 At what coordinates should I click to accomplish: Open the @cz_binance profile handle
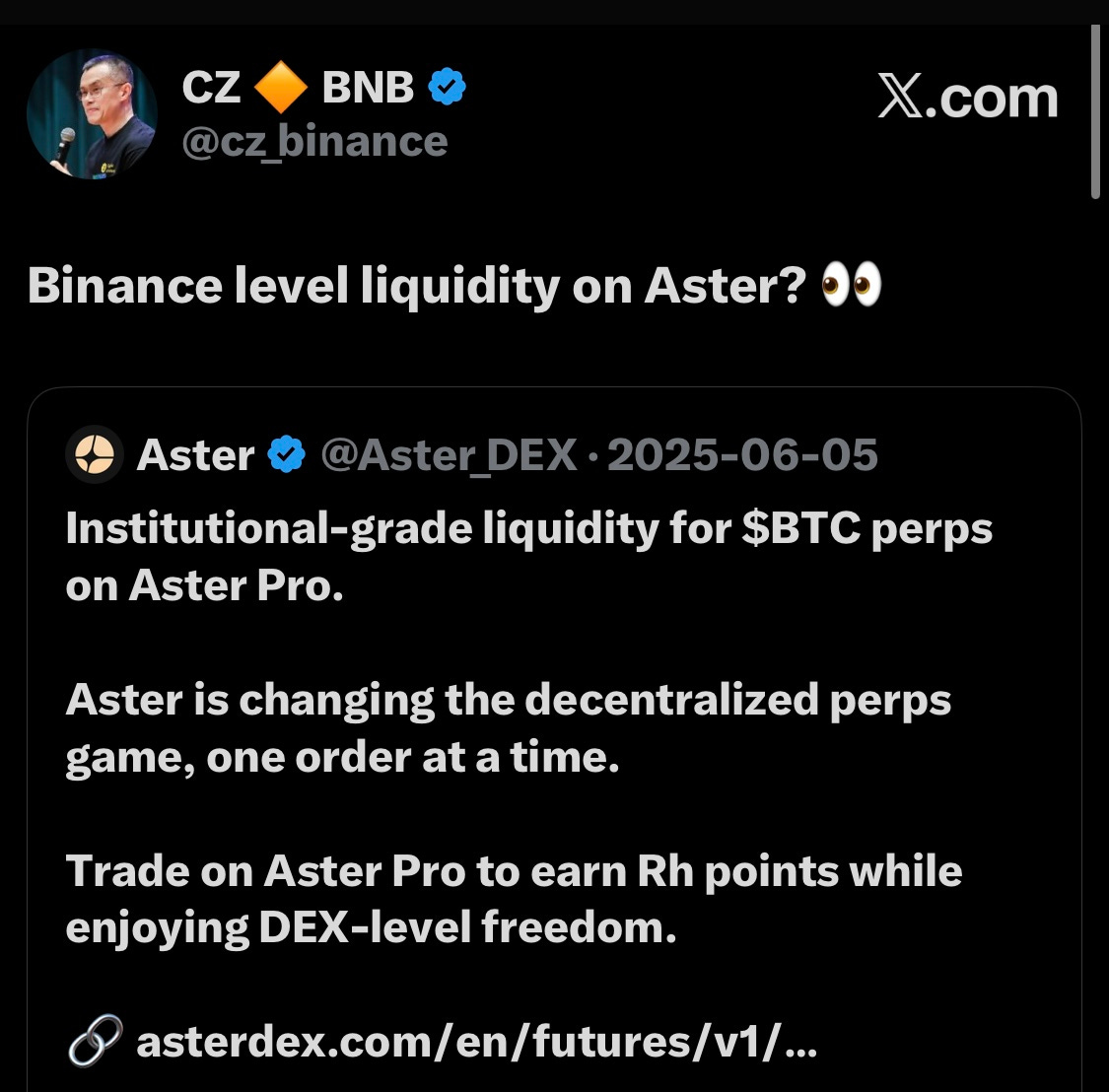[314, 142]
